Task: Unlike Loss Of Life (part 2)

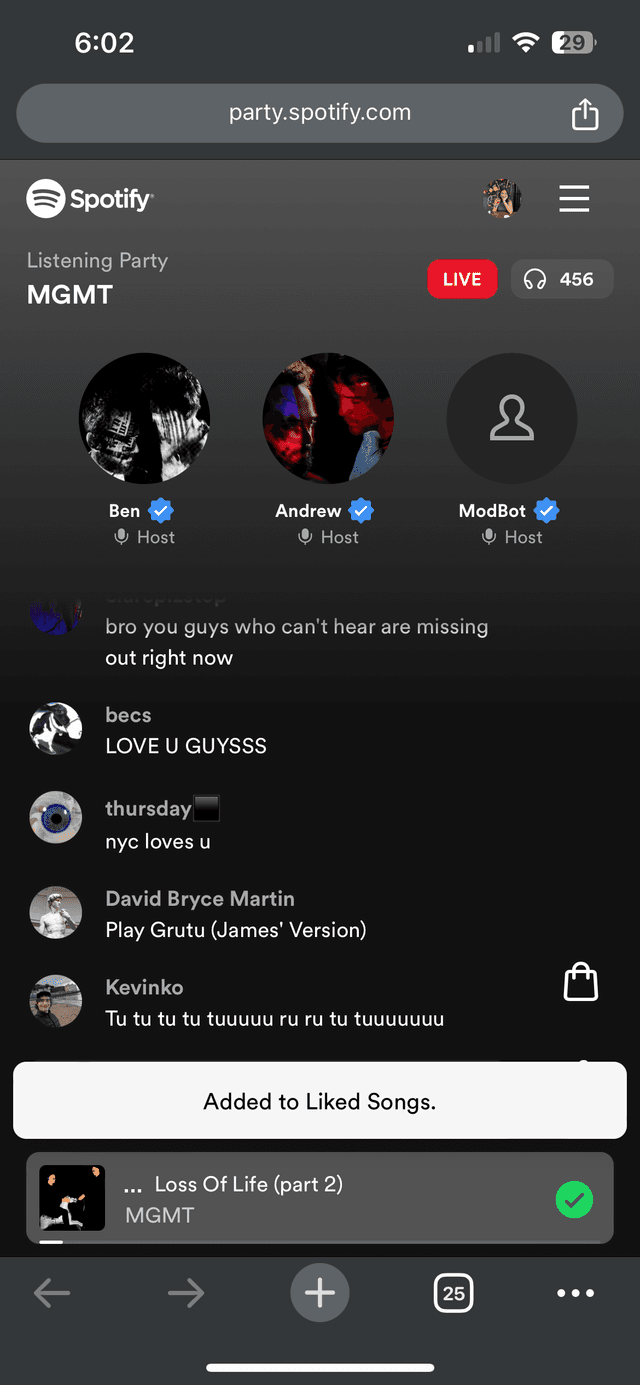Action: coord(574,1200)
